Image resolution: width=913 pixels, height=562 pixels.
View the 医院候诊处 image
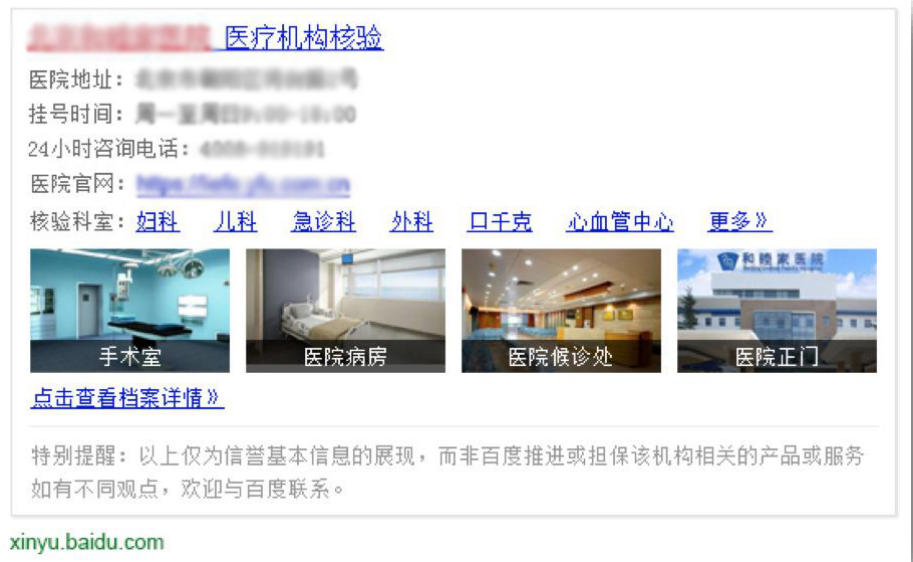tap(561, 310)
